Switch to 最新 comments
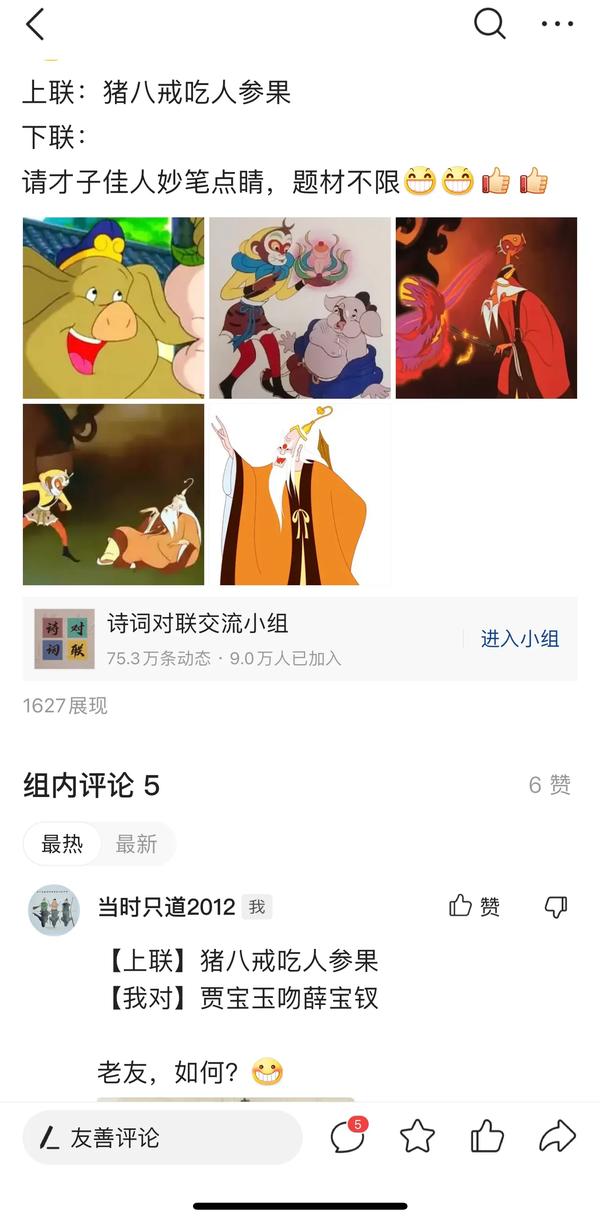This screenshot has width=600, height=1220. (x=136, y=844)
